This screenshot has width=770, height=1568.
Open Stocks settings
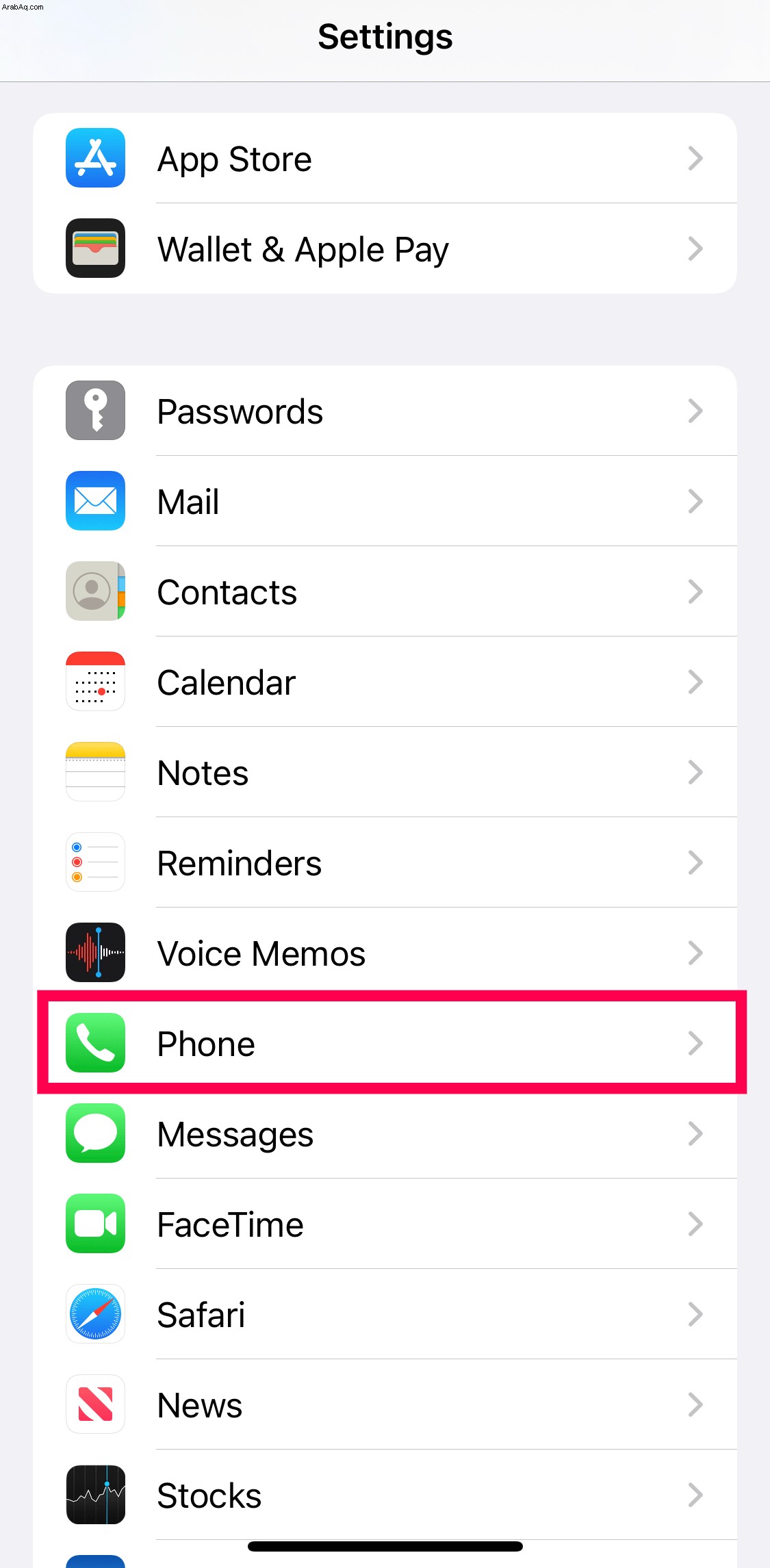385,1495
